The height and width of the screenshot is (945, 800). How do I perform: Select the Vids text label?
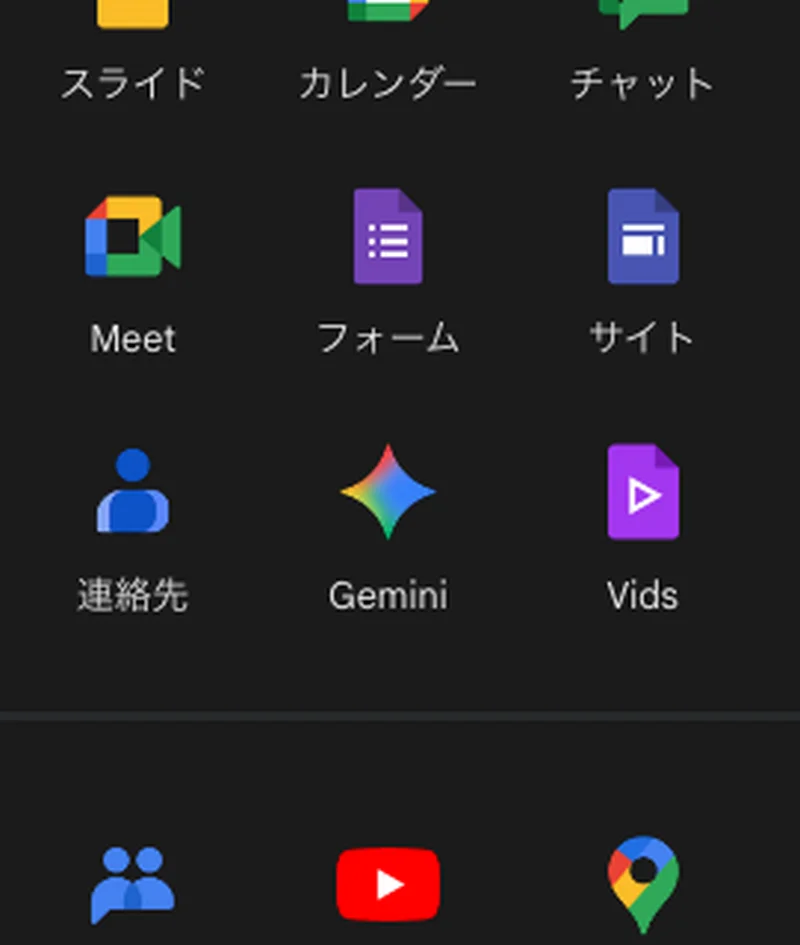(x=642, y=594)
